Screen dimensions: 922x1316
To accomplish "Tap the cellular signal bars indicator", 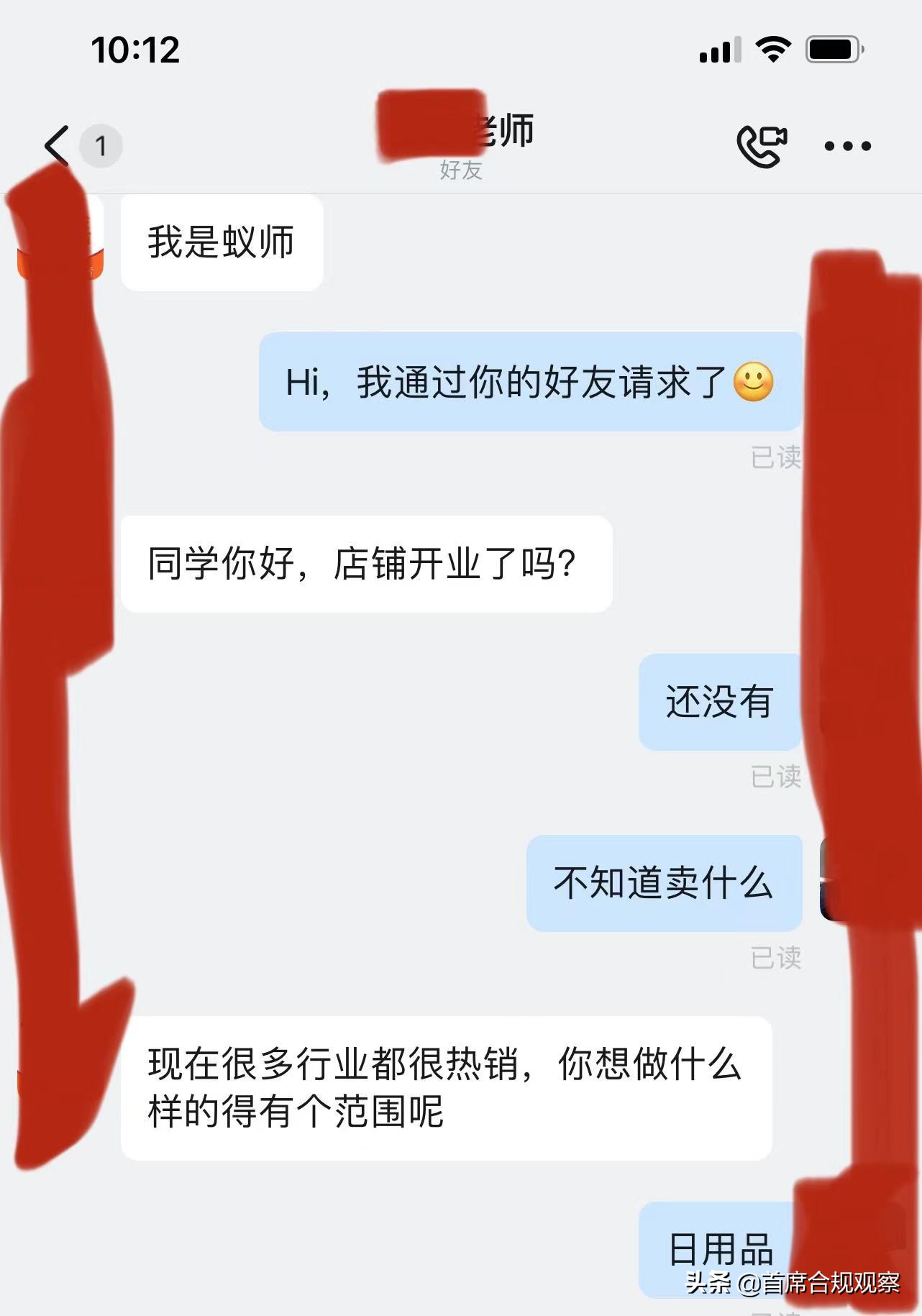I will (721, 49).
